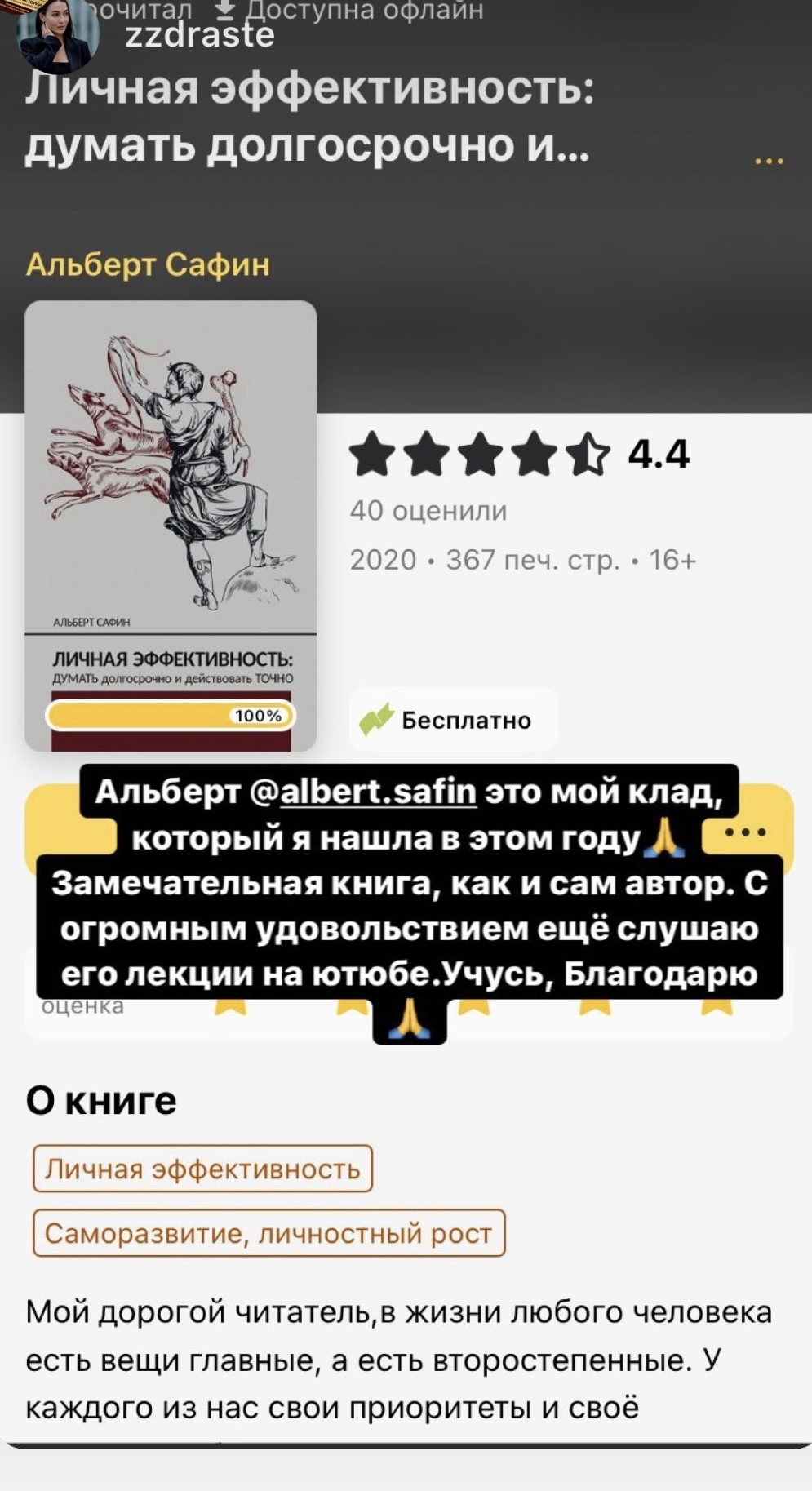
Task: Open the zzdraste username in story header
Action: pyautogui.click(x=200, y=35)
